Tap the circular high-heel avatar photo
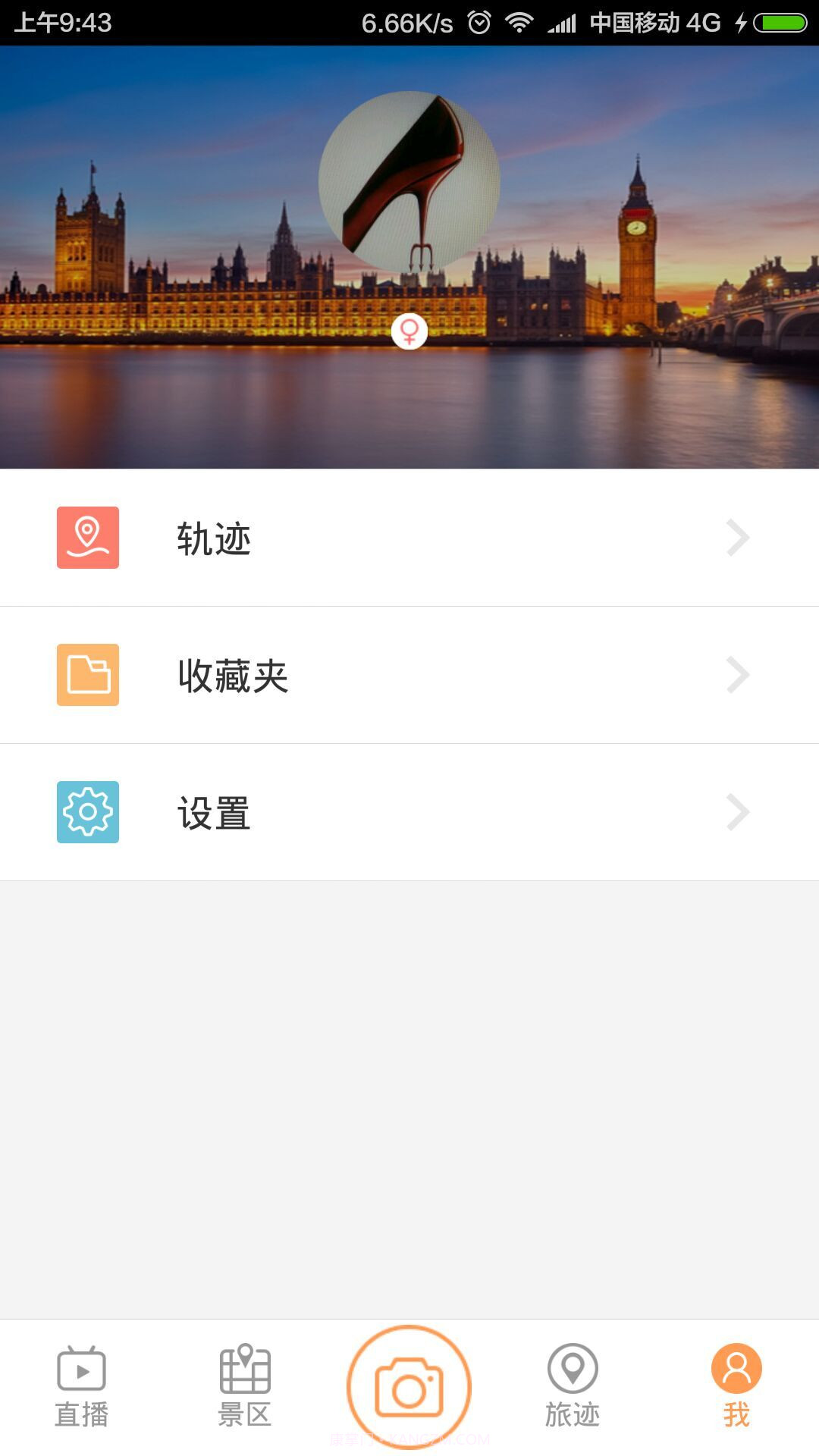The width and height of the screenshot is (819, 1456). tap(409, 178)
